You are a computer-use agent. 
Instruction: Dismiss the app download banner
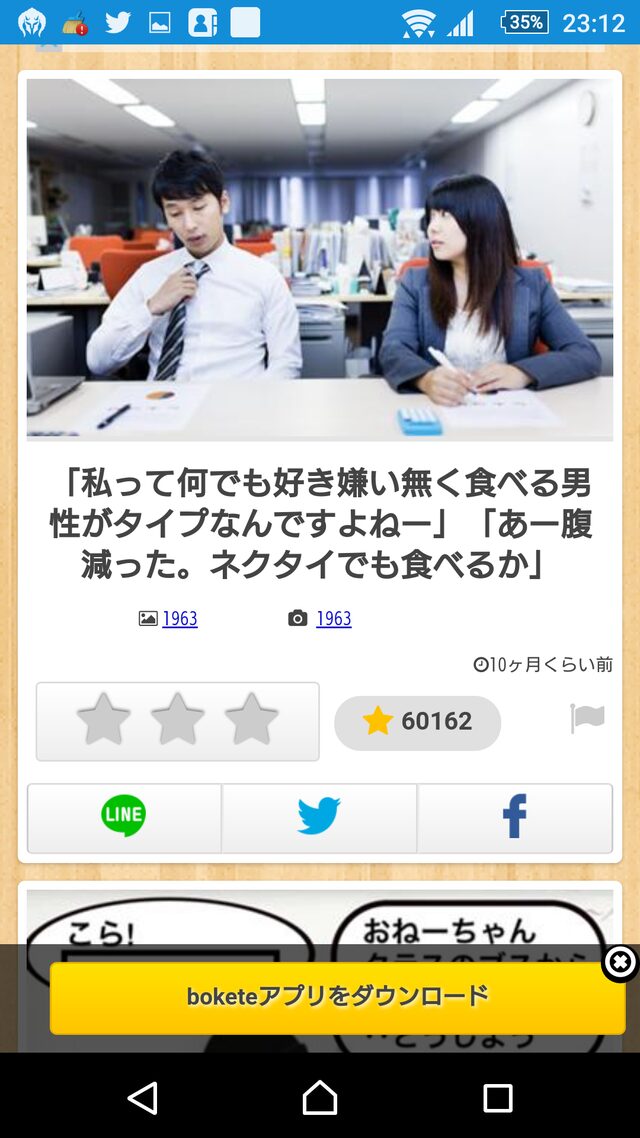(x=620, y=962)
